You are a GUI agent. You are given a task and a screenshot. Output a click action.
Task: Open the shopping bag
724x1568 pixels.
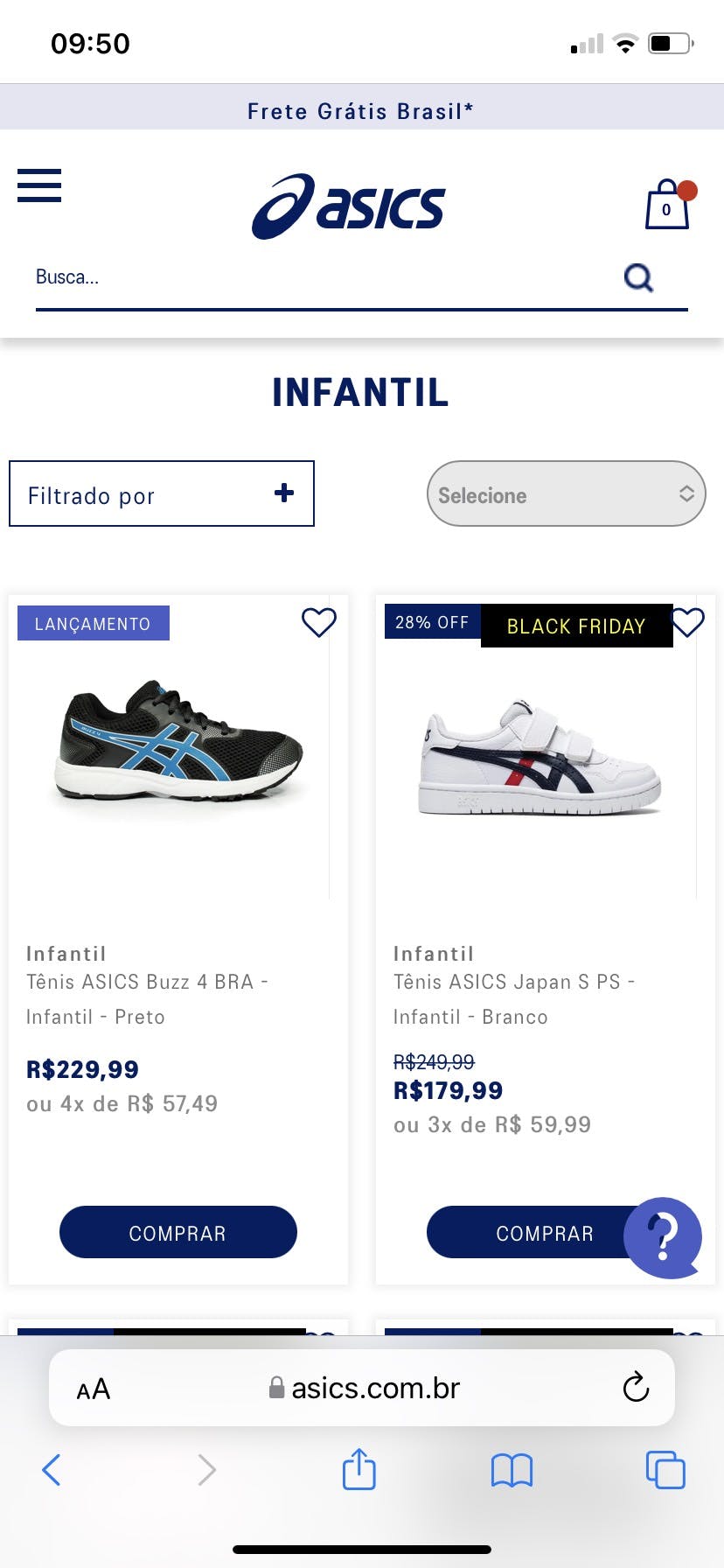(x=667, y=206)
